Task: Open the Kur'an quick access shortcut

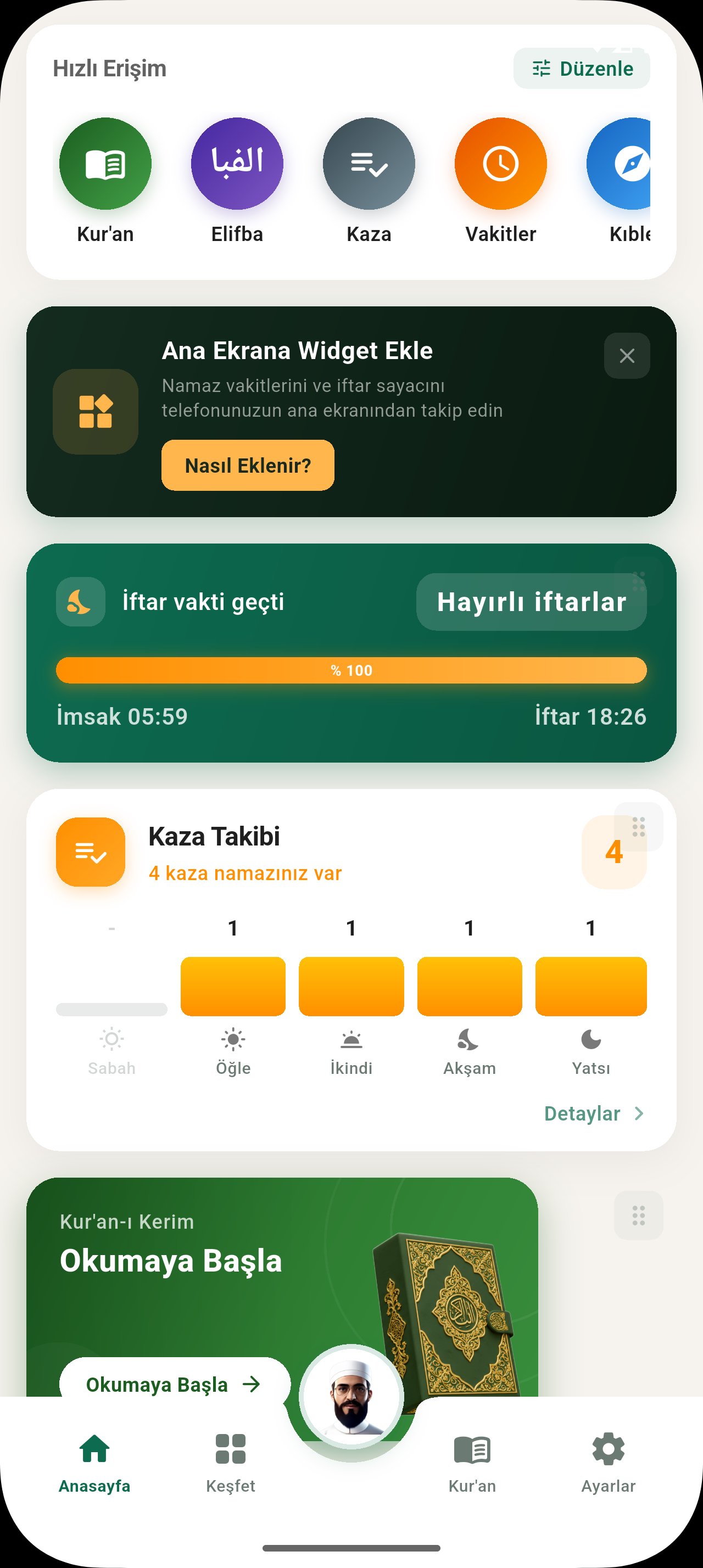Action: point(105,164)
